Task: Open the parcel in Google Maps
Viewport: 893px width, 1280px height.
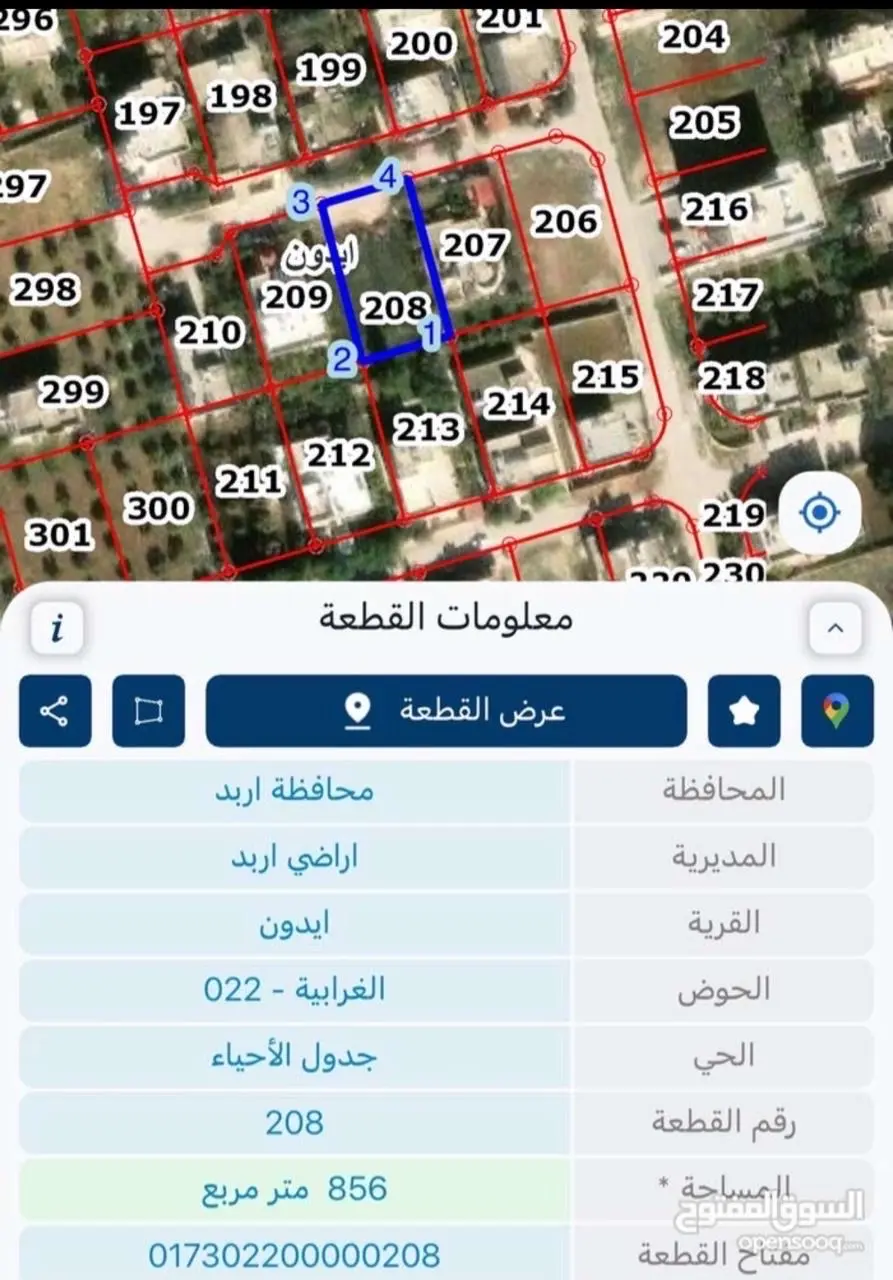Action: pos(838,711)
